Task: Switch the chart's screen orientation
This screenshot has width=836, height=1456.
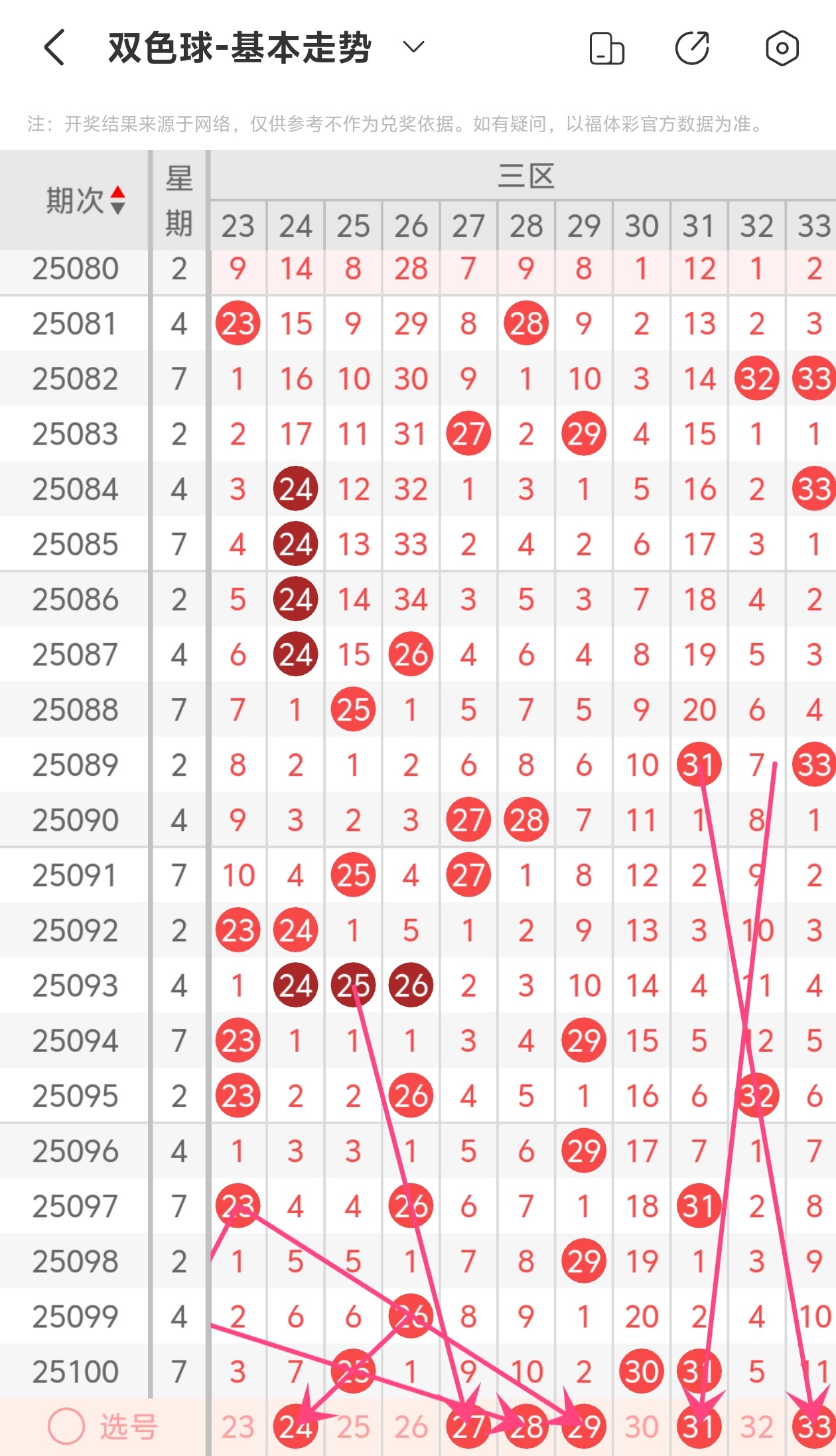Action: [x=606, y=48]
